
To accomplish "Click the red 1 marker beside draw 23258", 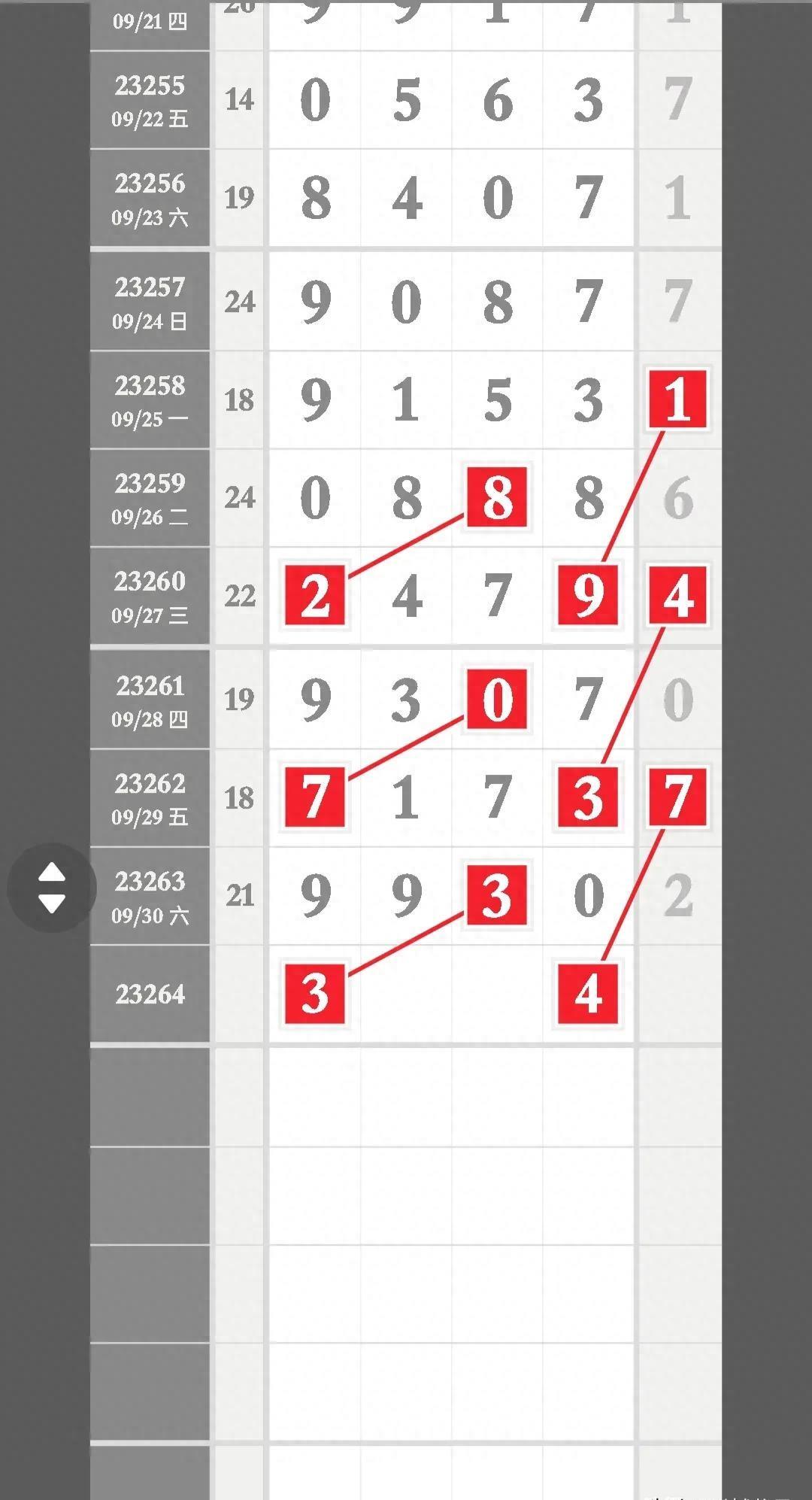I will tap(677, 399).
